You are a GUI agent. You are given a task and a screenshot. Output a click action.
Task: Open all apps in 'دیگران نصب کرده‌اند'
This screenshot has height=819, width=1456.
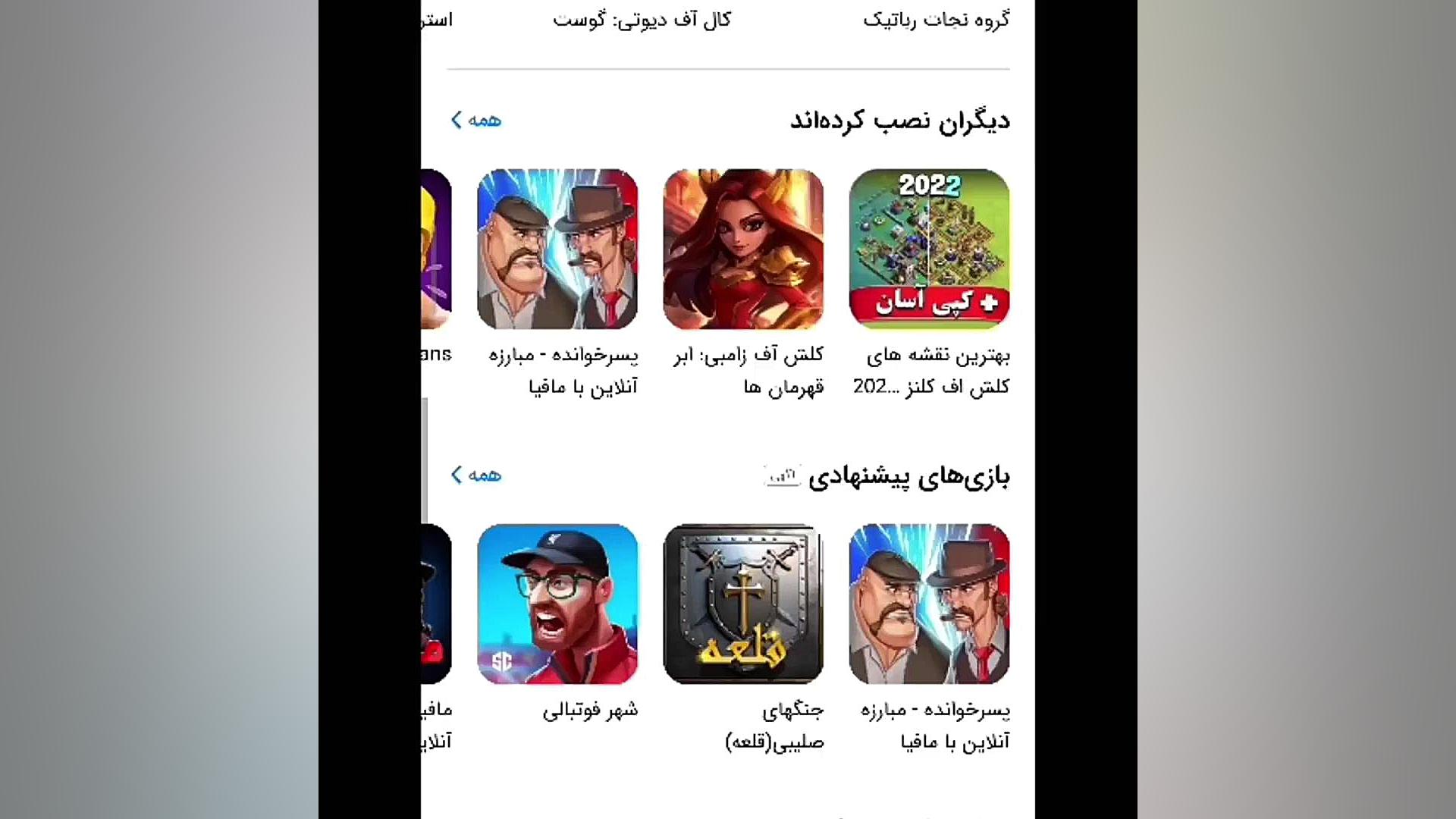[476, 120]
